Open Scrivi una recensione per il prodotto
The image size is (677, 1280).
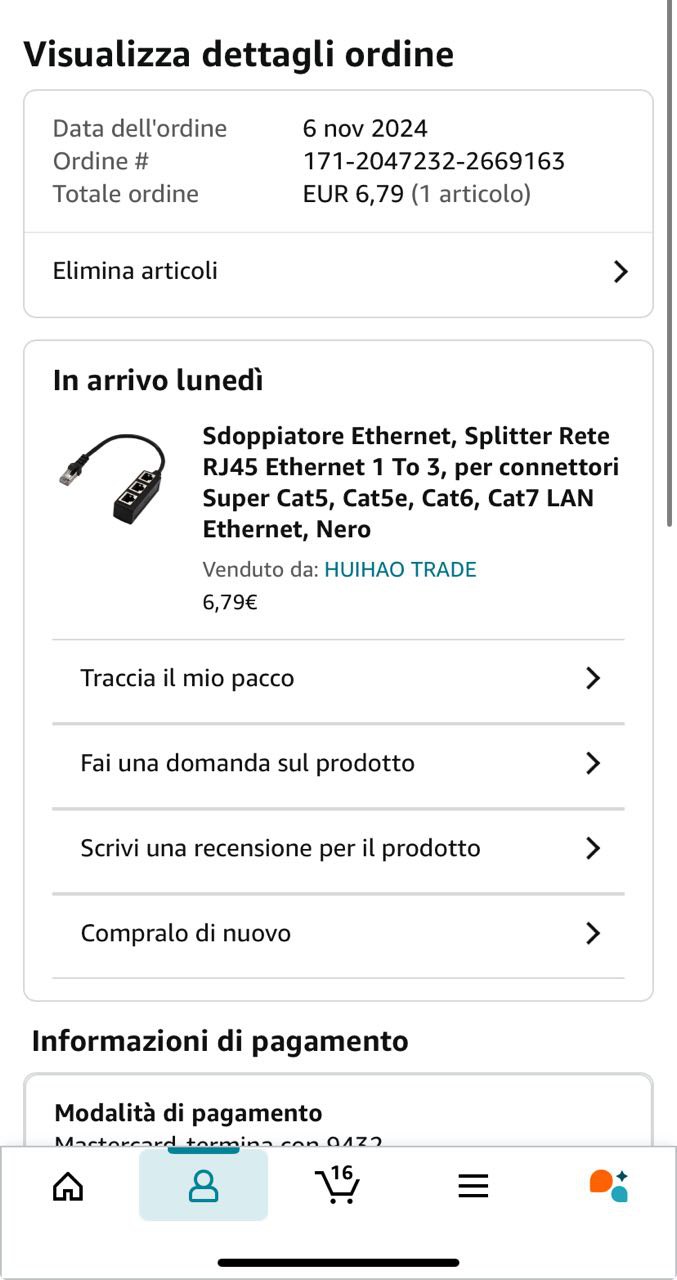tap(338, 848)
